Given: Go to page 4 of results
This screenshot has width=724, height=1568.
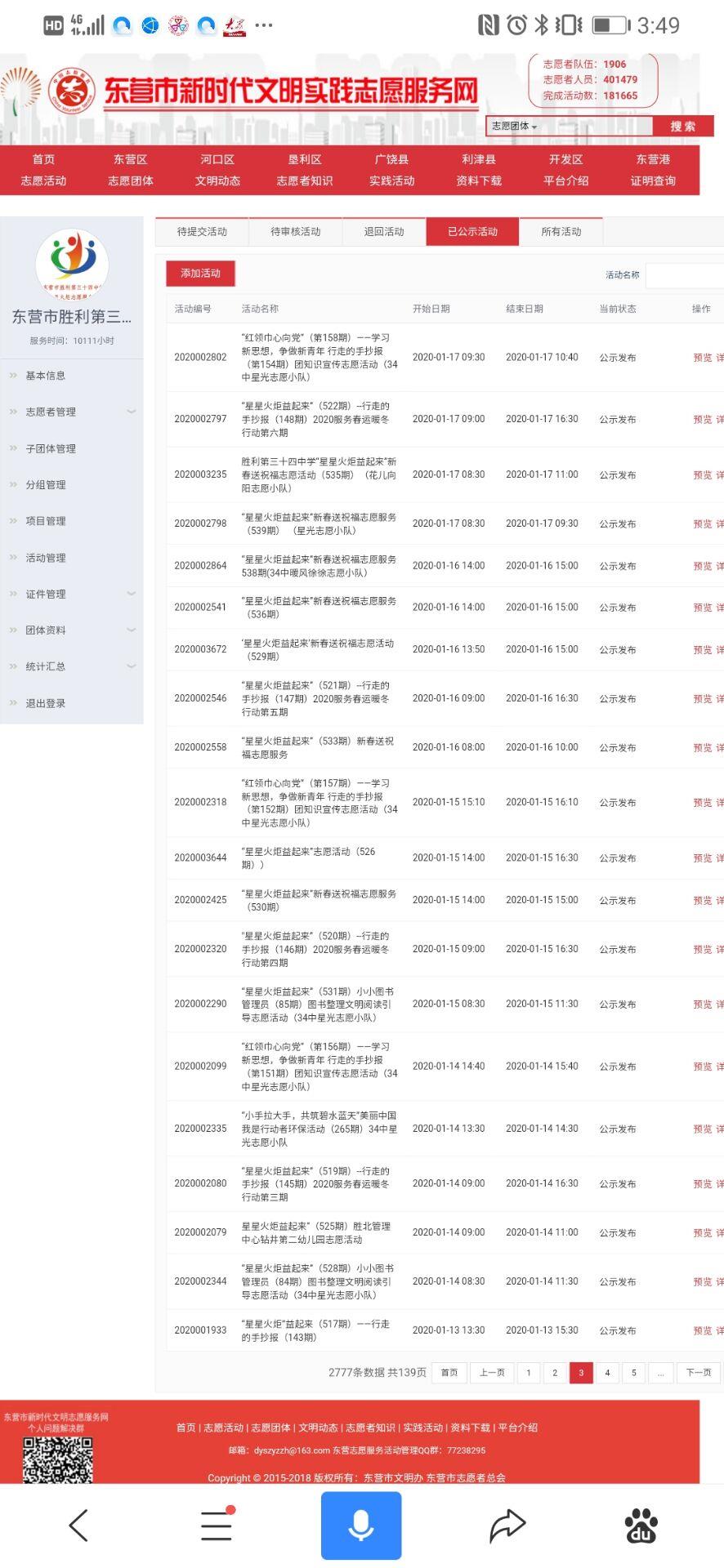Looking at the screenshot, I should [607, 1373].
